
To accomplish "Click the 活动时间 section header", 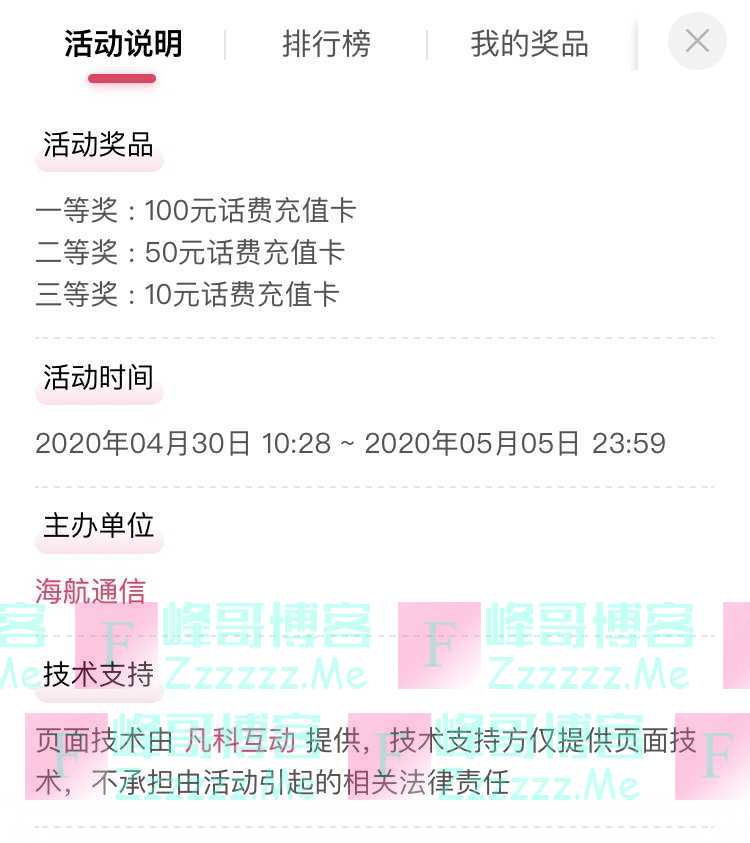I will (x=99, y=377).
